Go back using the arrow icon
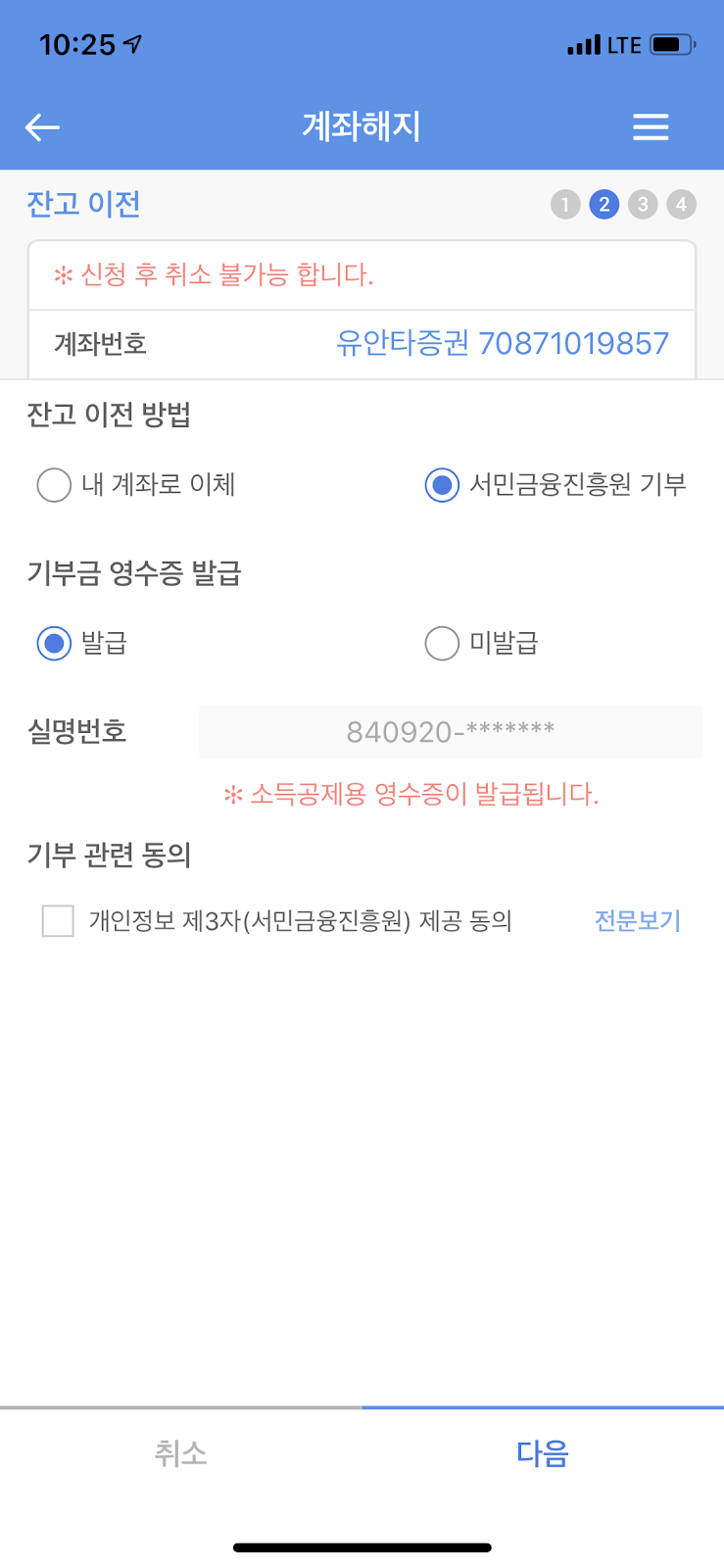The width and height of the screenshot is (724, 1568). click(42, 127)
